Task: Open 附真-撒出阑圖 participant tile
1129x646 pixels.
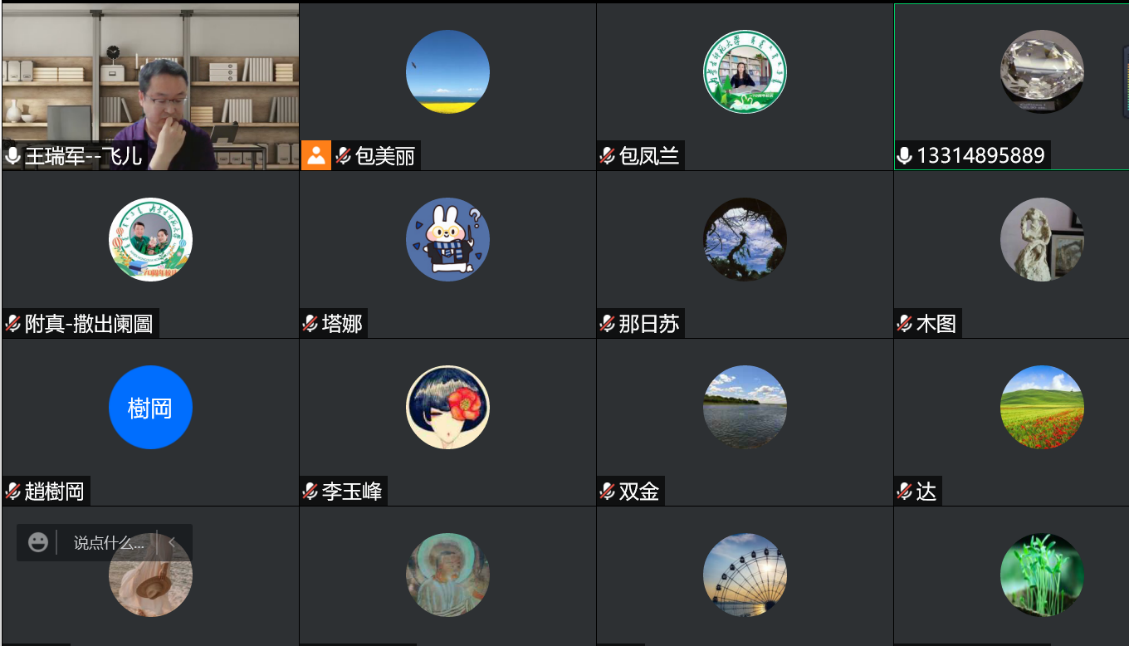Action: tap(150, 254)
